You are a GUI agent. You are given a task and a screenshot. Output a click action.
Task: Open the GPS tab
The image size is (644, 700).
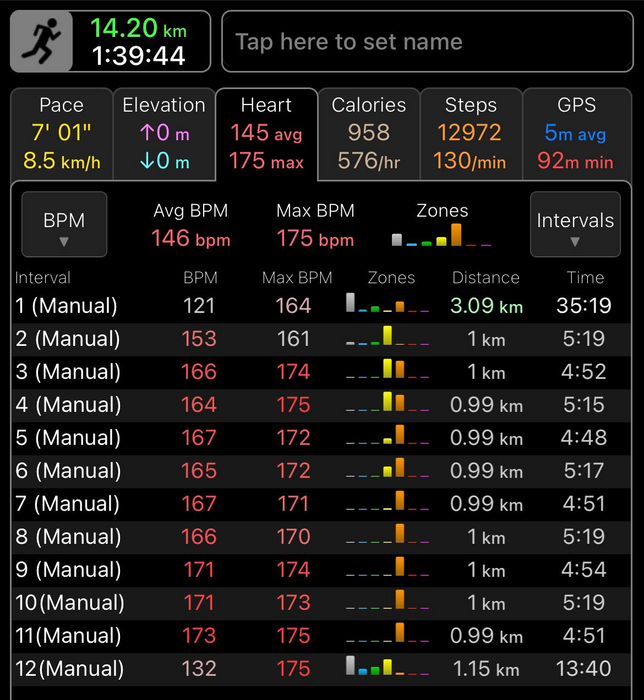pyautogui.click(x=576, y=133)
